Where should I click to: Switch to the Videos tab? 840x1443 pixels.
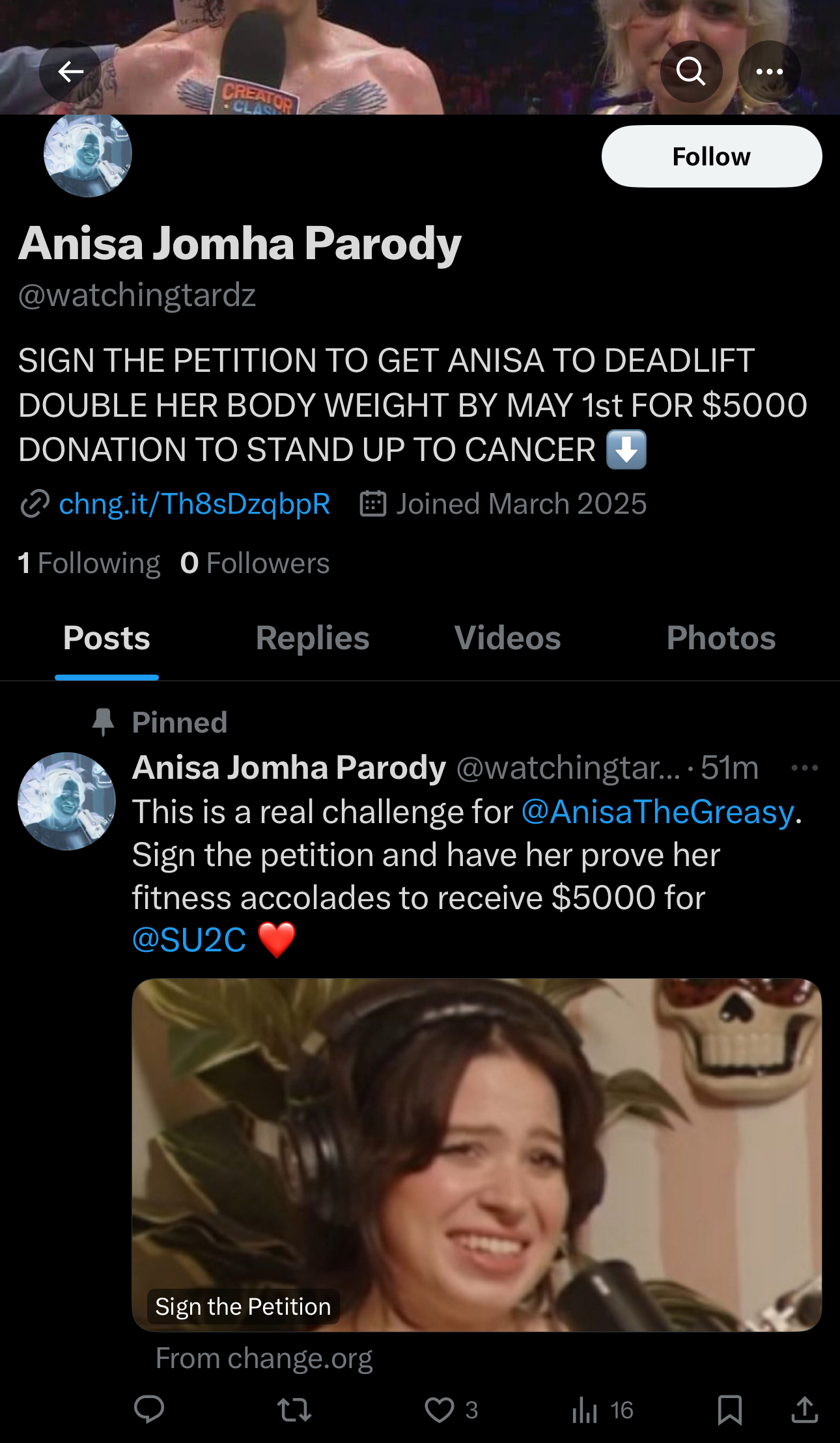pos(507,638)
